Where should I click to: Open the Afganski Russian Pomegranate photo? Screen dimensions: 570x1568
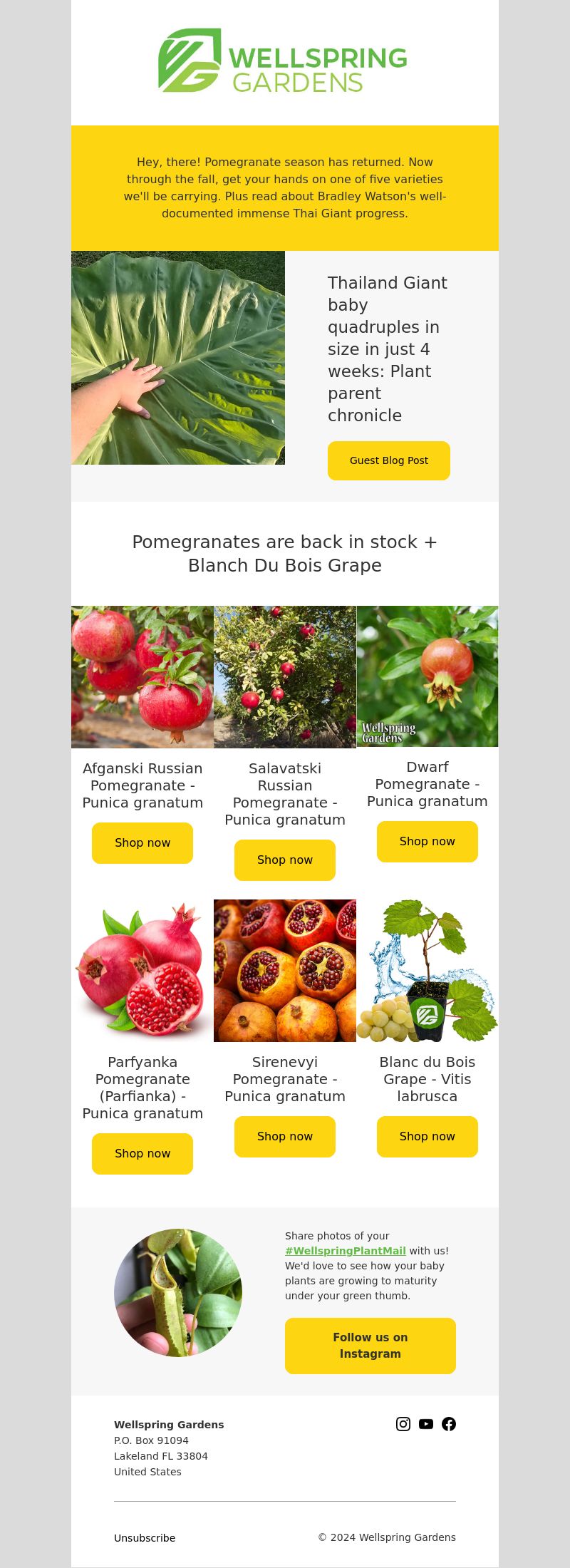click(142, 676)
